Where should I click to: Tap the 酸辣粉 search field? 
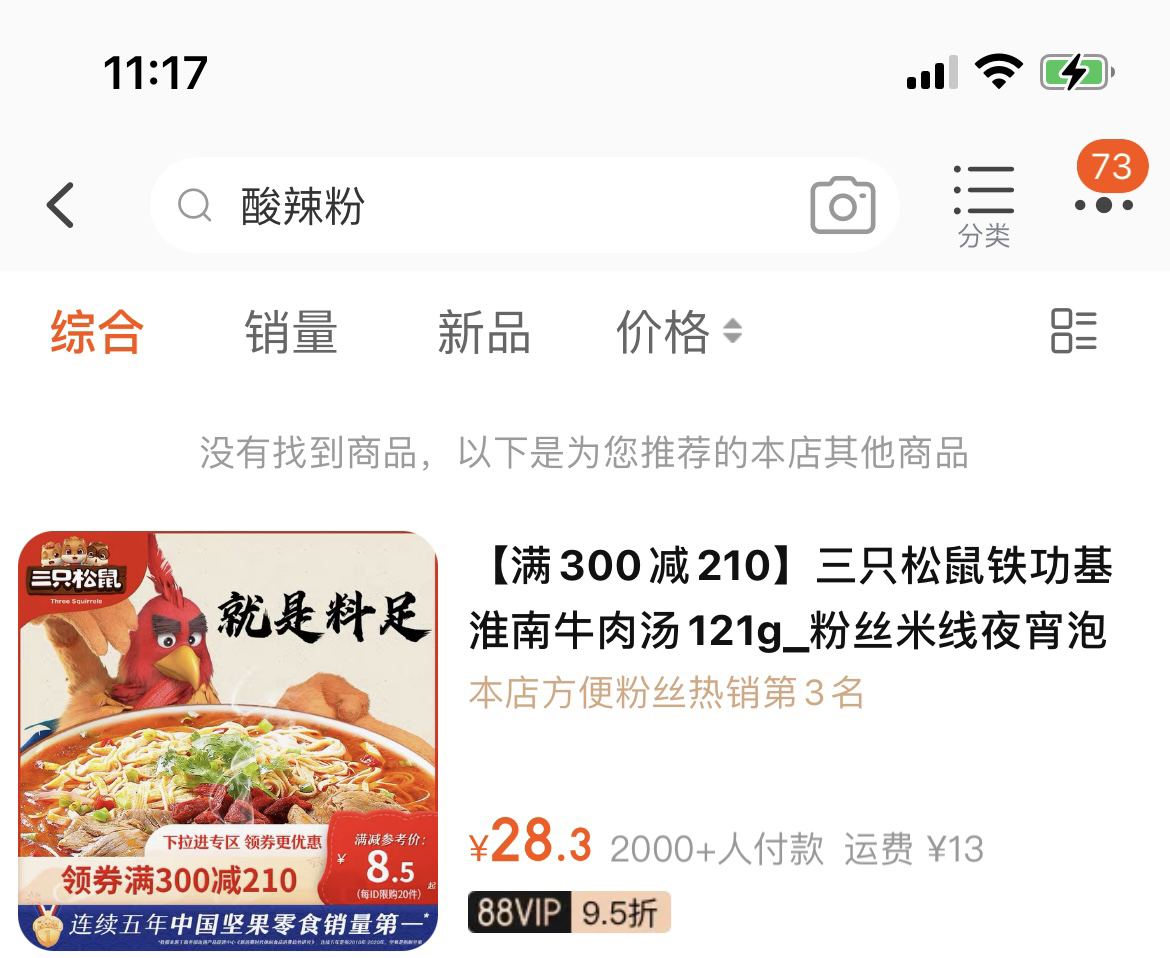pos(480,206)
